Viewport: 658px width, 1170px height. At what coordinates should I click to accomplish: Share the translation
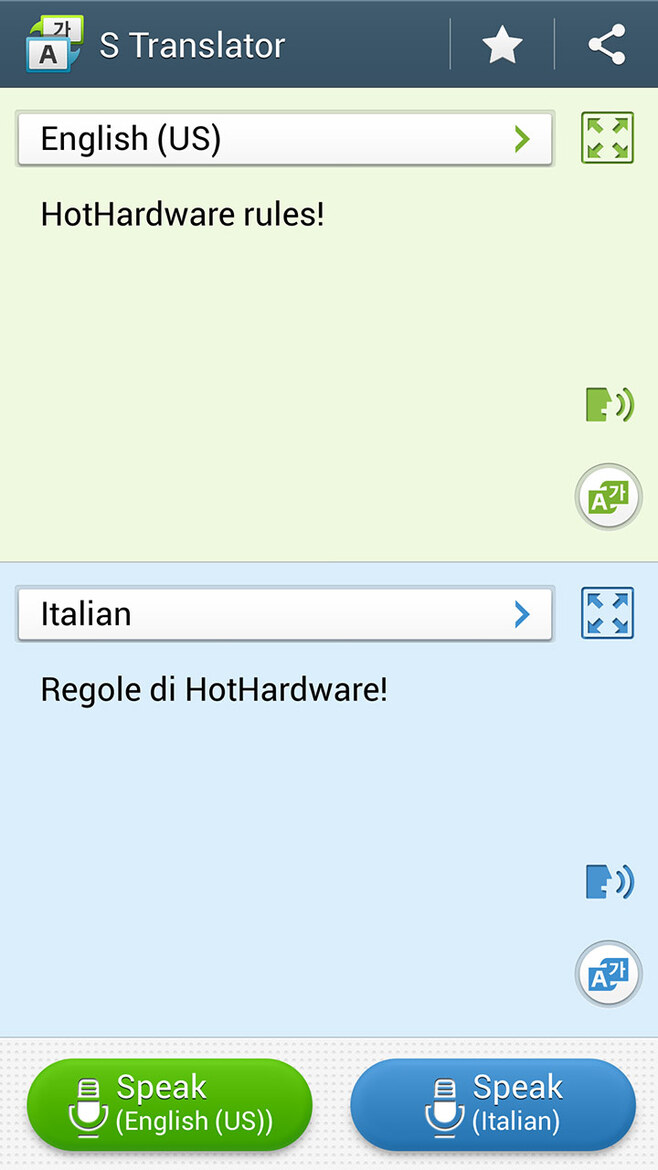click(x=606, y=45)
